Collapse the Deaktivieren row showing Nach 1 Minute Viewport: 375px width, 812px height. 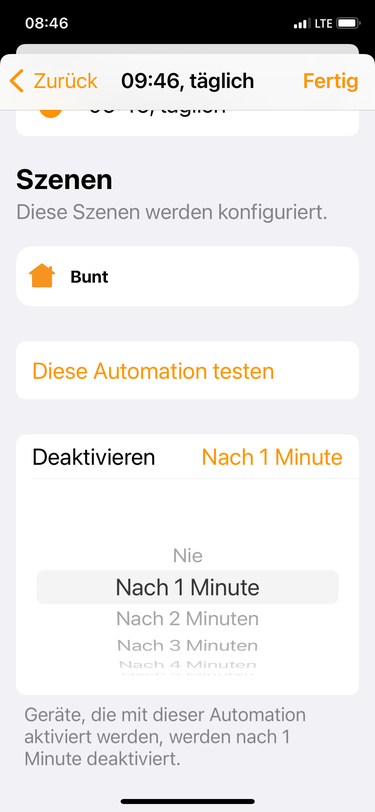coord(188,457)
